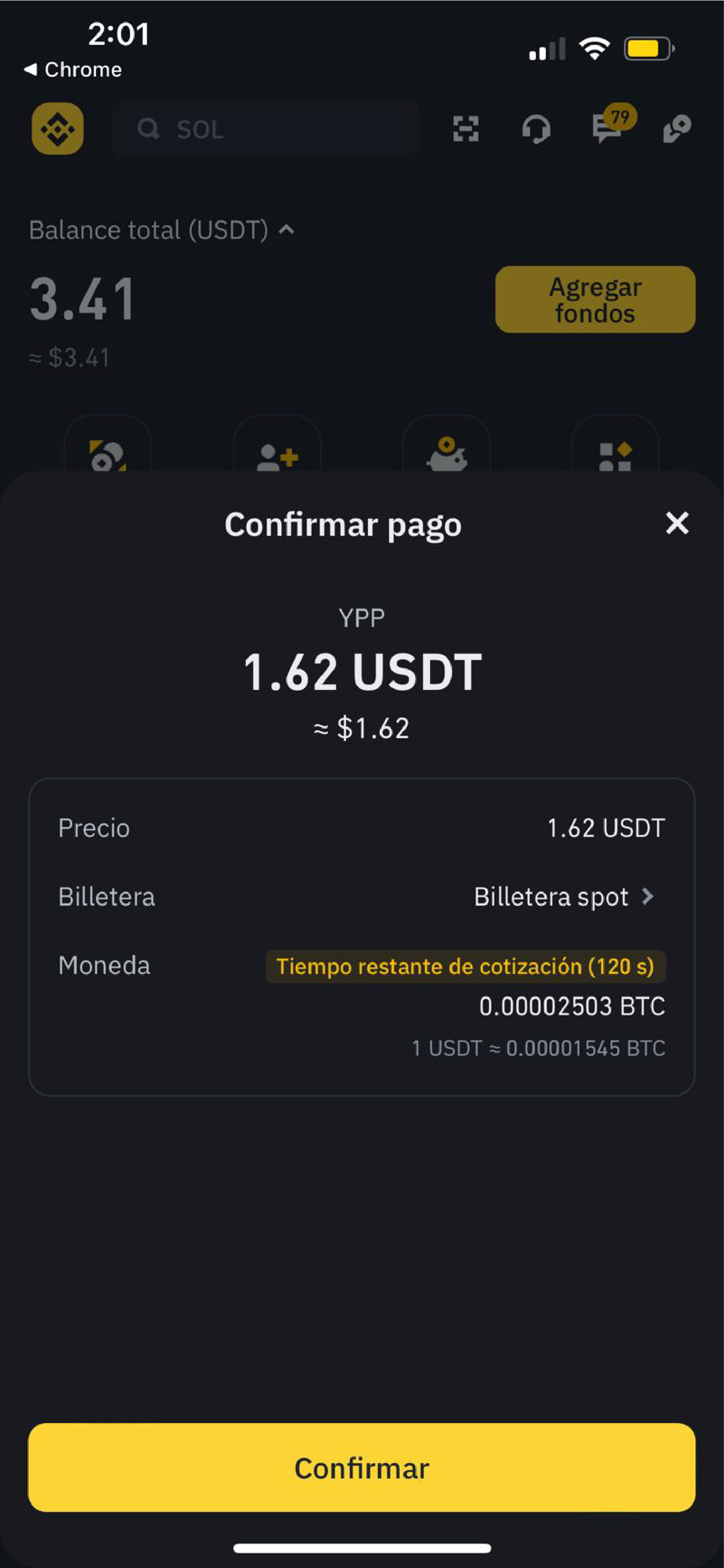Return to Chrome via back link

[73, 70]
